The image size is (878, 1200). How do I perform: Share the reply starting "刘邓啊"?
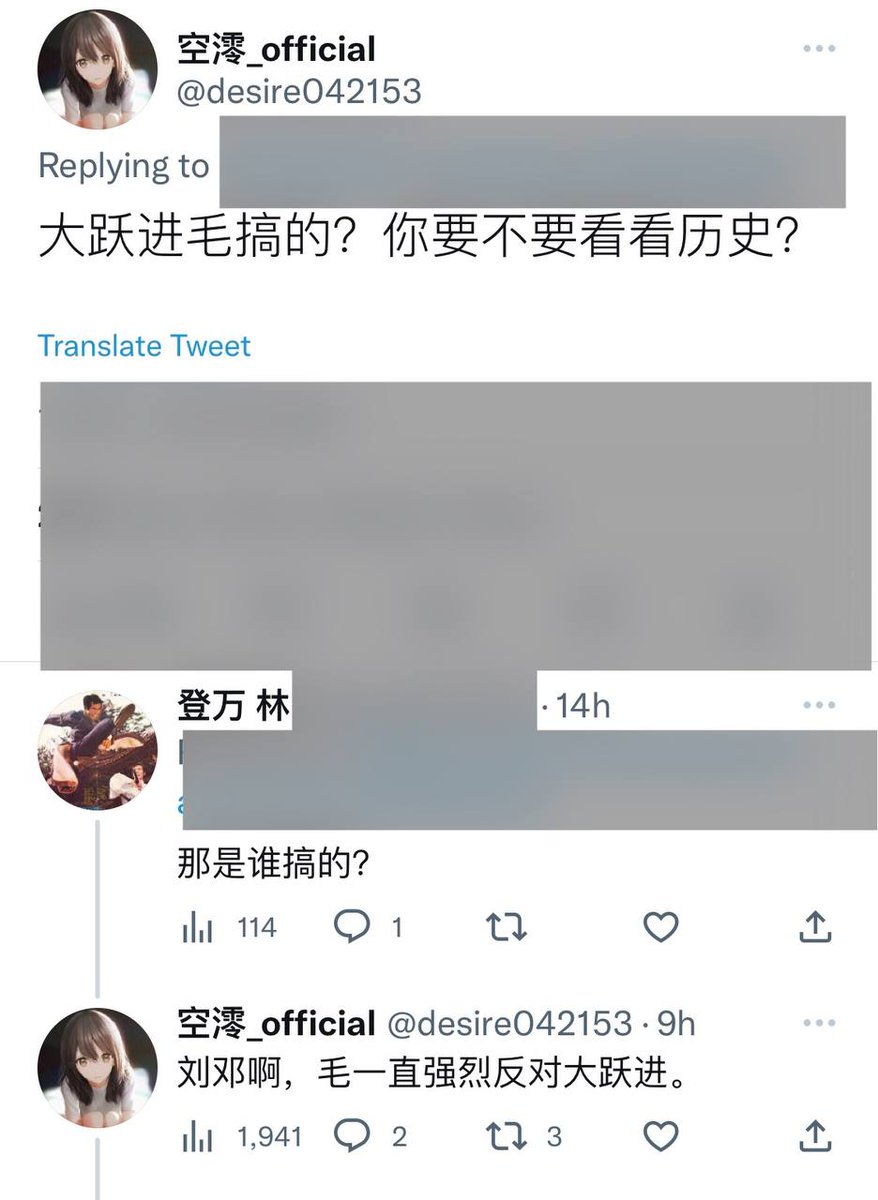816,1136
